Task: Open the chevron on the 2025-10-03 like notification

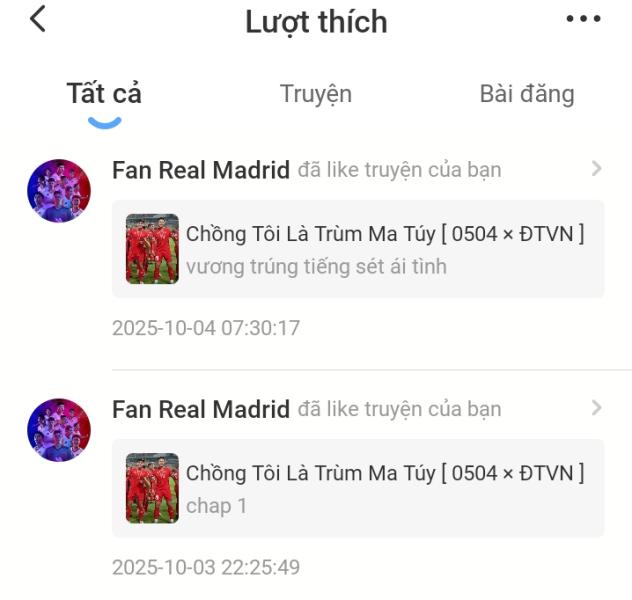Action: (x=597, y=408)
